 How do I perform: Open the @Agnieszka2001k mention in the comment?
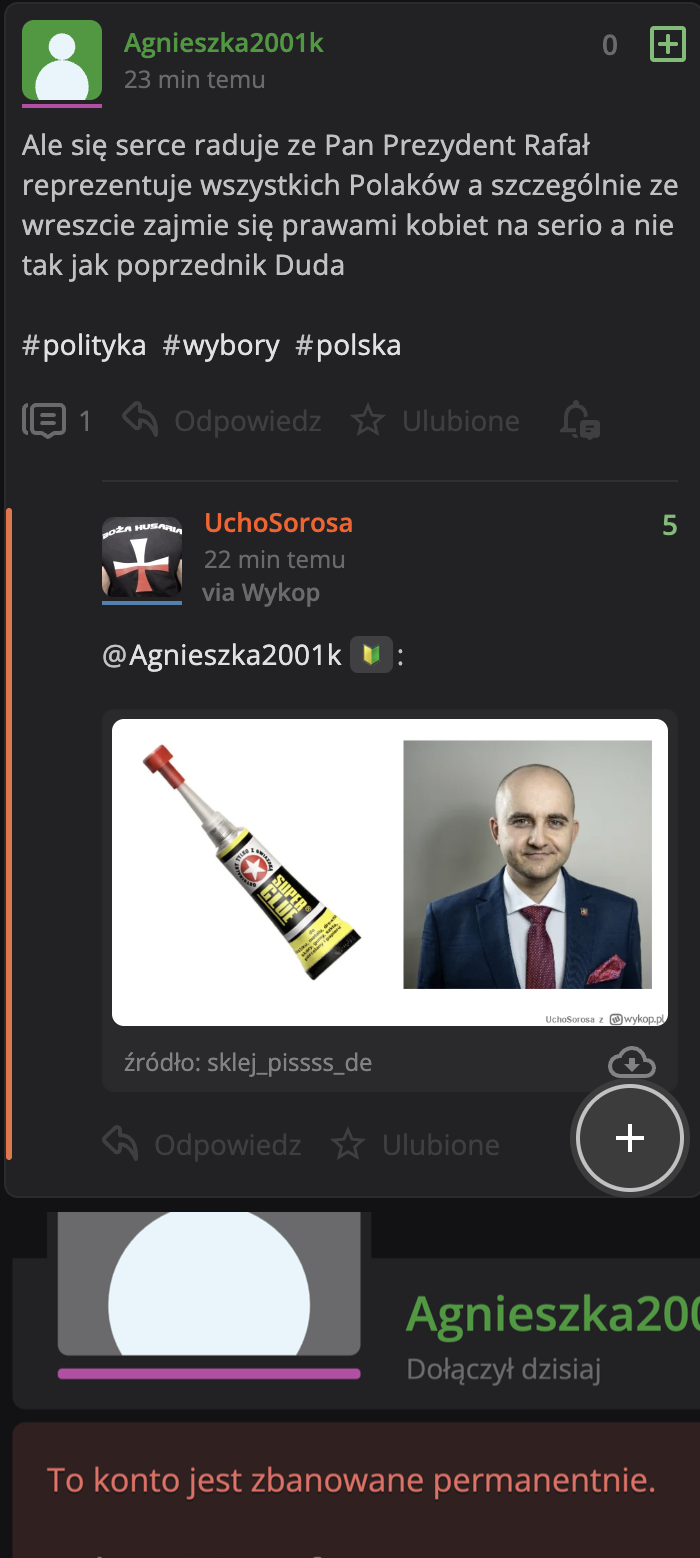pyautogui.click(x=222, y=656)
